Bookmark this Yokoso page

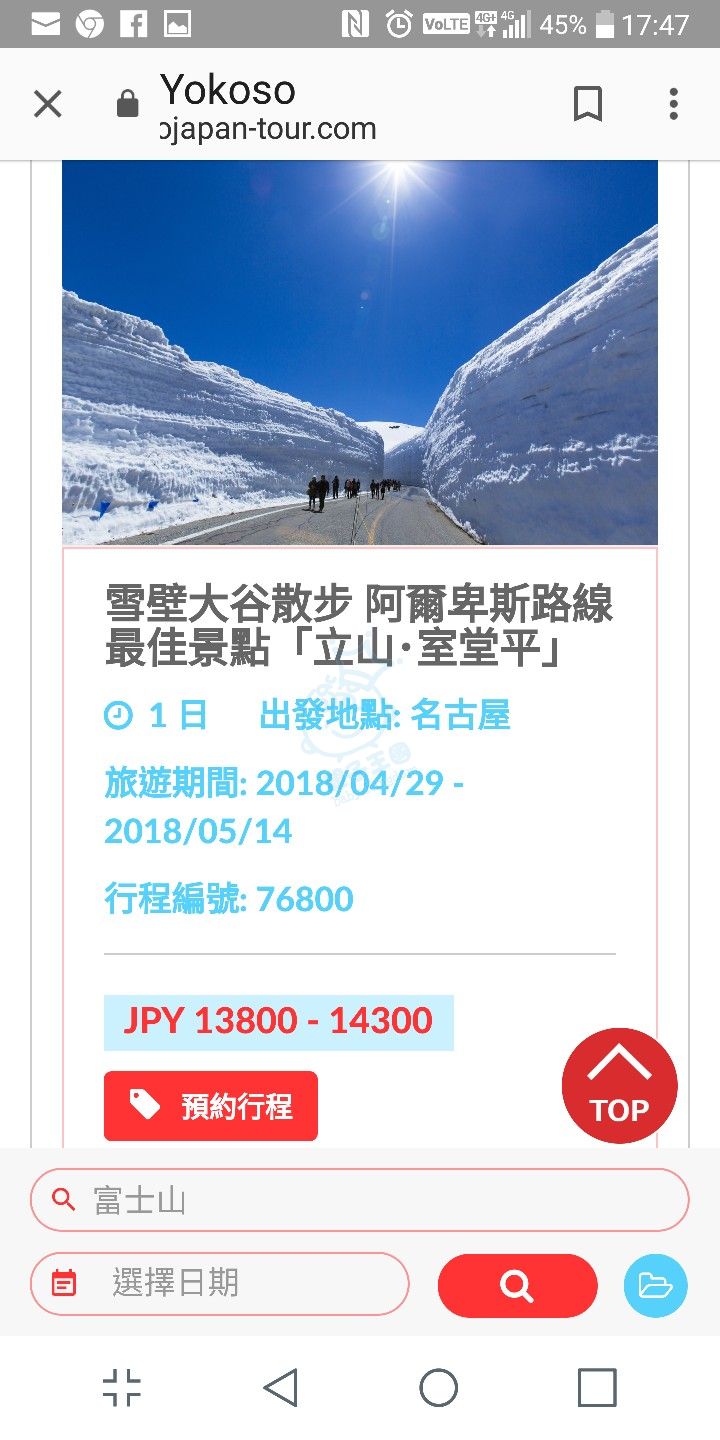pyautogui.click(x=588, y=104)
